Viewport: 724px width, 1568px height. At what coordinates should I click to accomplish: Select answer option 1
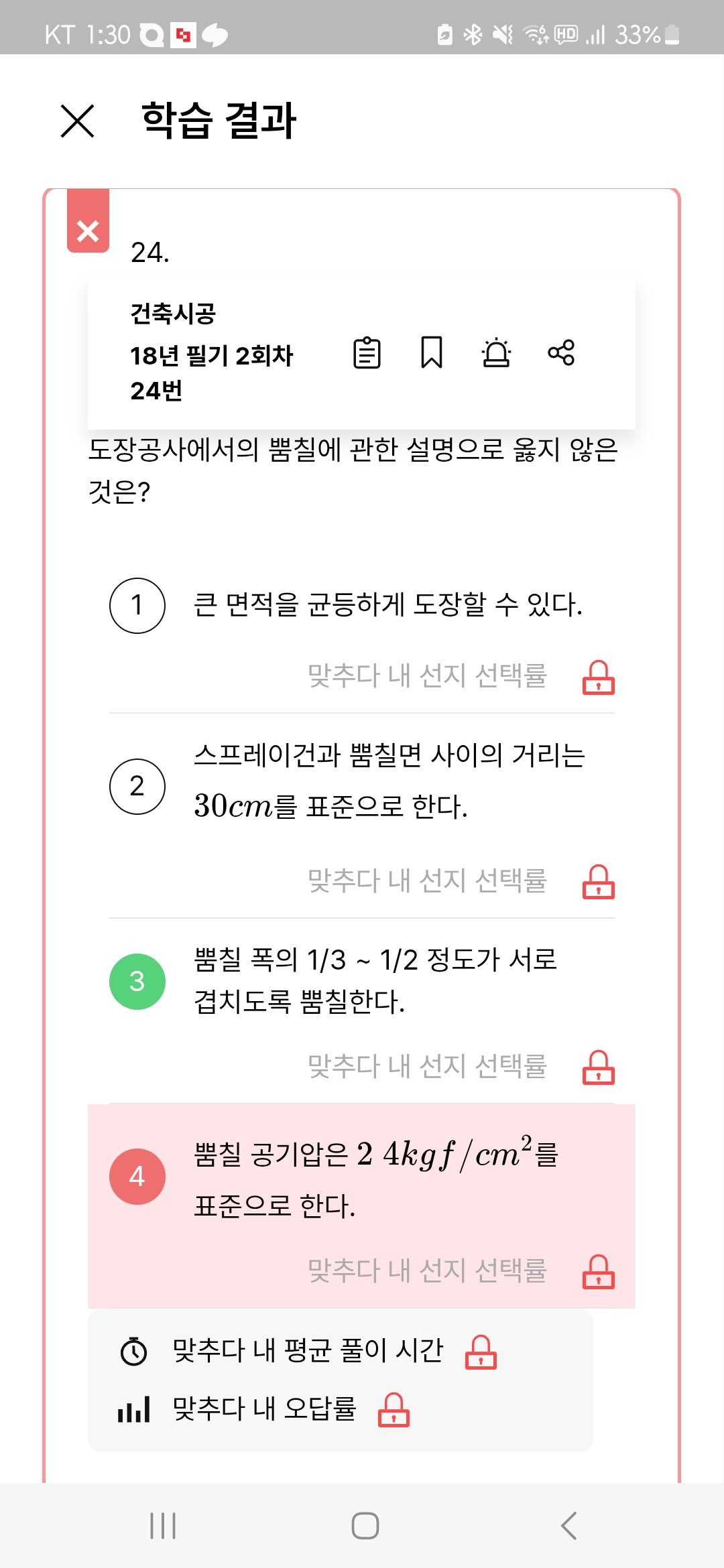tap(137, 605)
